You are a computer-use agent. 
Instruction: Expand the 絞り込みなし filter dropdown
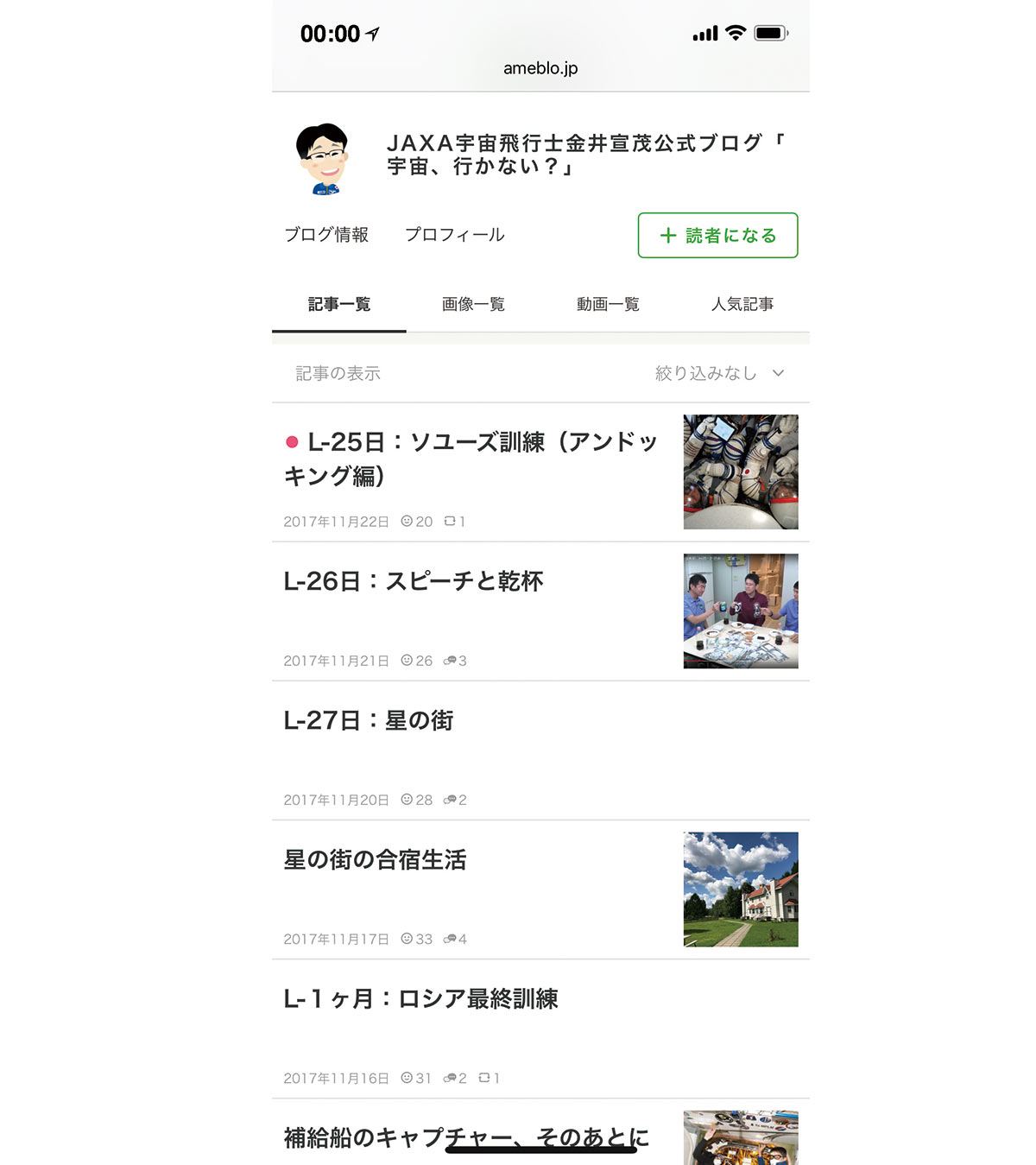[718, 373]
